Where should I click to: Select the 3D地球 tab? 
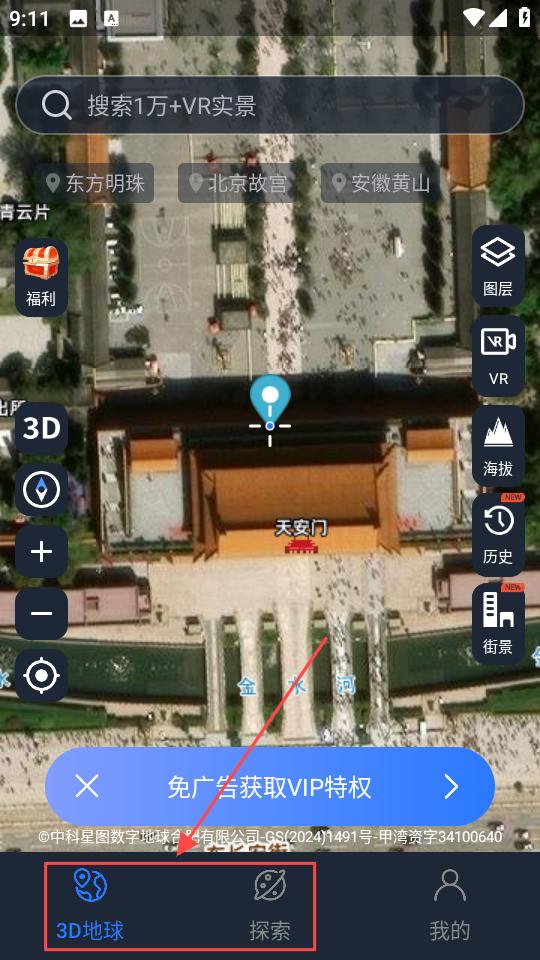(x=90, y=906)
